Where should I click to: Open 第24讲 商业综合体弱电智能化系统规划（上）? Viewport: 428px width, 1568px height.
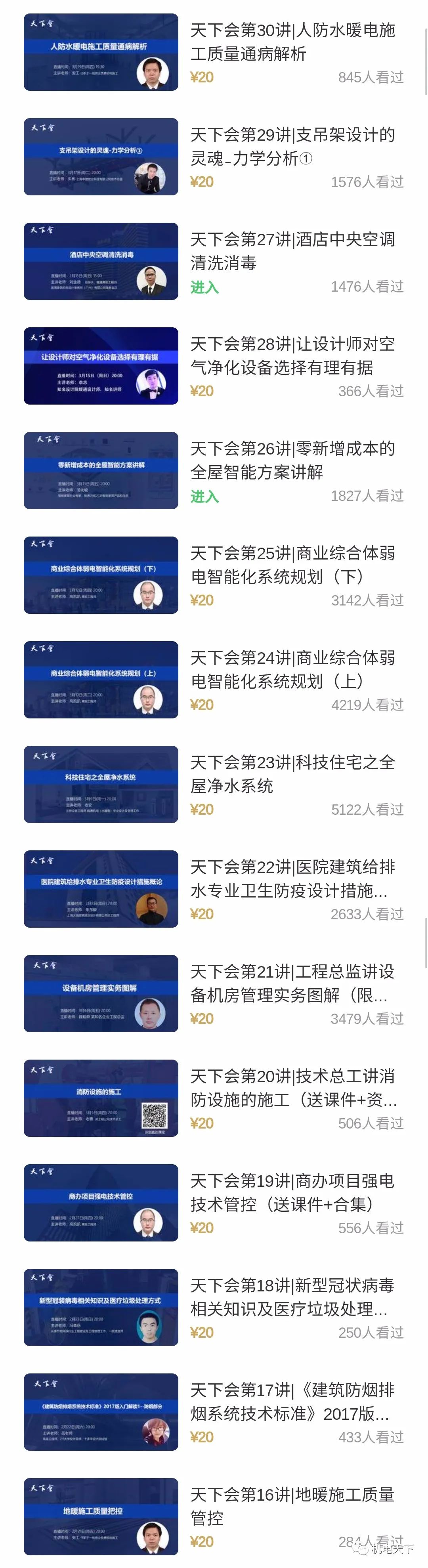click(x=292, y=670)
